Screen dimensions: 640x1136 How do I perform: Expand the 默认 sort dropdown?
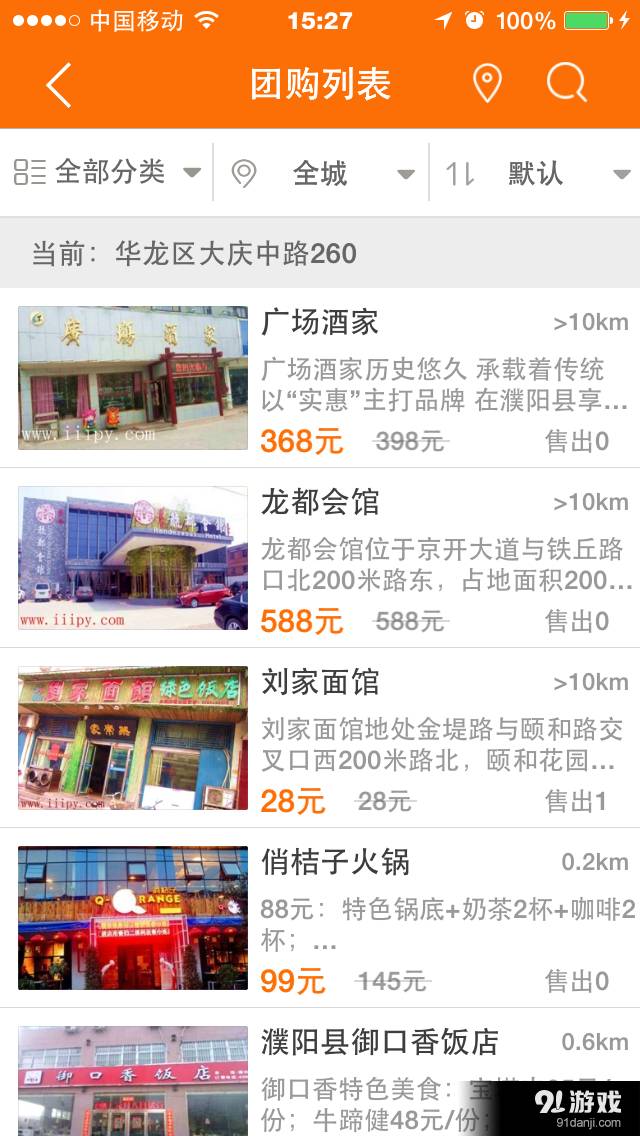pyautogui.click(x=537, y=173)
